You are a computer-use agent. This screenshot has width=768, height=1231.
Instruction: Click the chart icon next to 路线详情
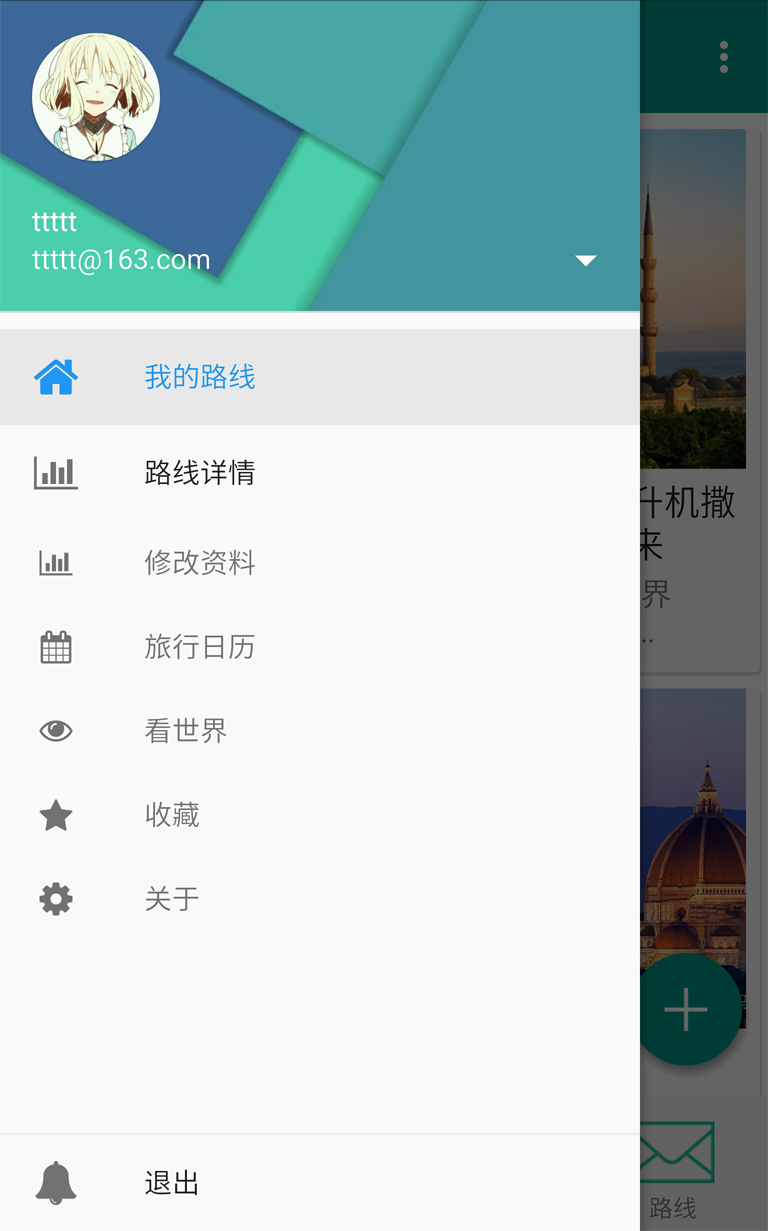(x=56, y=472)
